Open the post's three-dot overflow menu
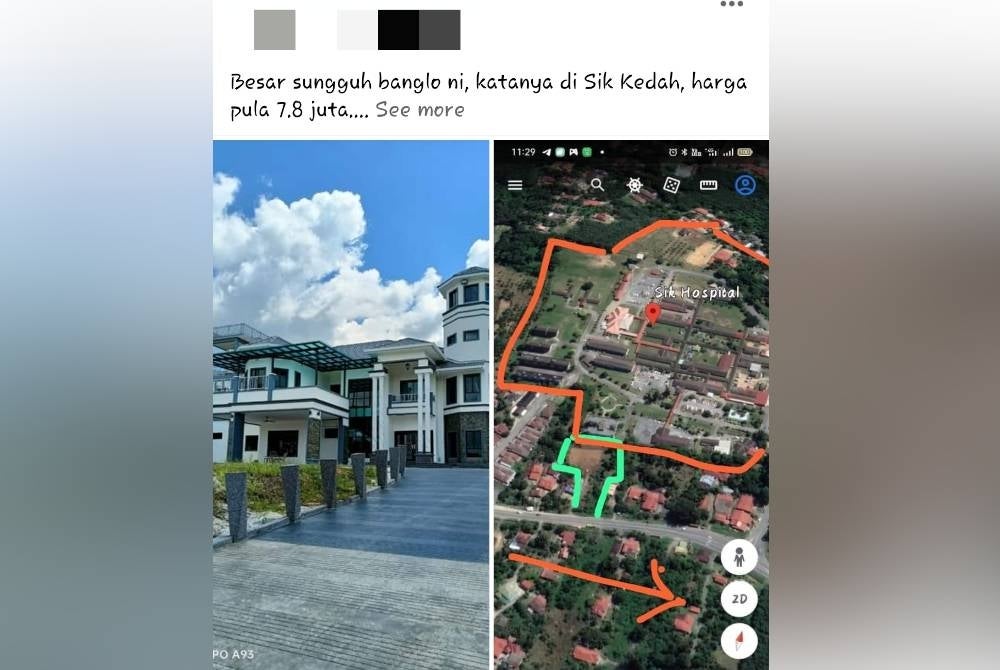1000x670 pixels. 732,5
